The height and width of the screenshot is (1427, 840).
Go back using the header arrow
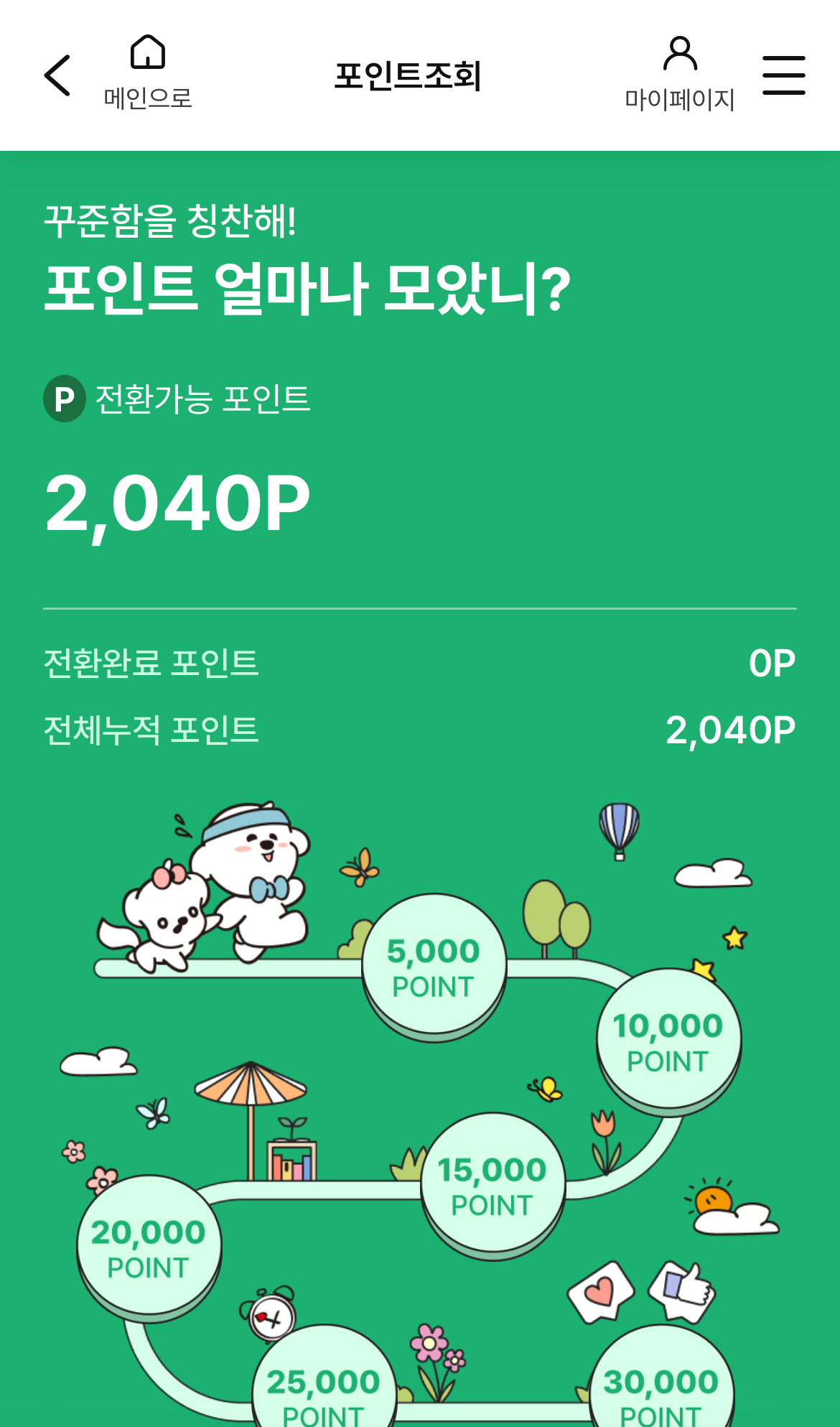point(57,75)
